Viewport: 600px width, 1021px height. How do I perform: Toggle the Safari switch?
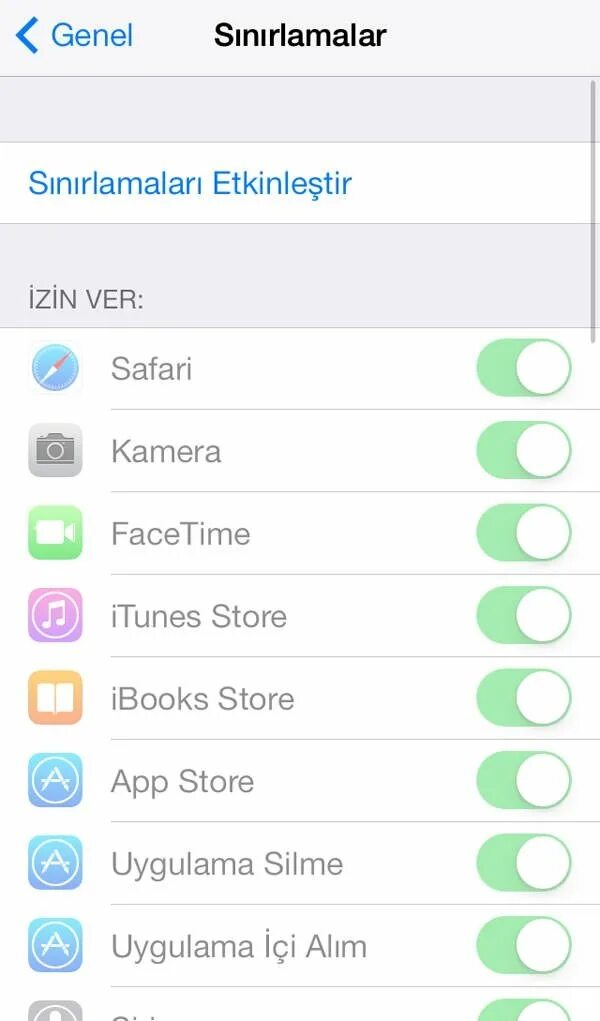tap(524, 368)
